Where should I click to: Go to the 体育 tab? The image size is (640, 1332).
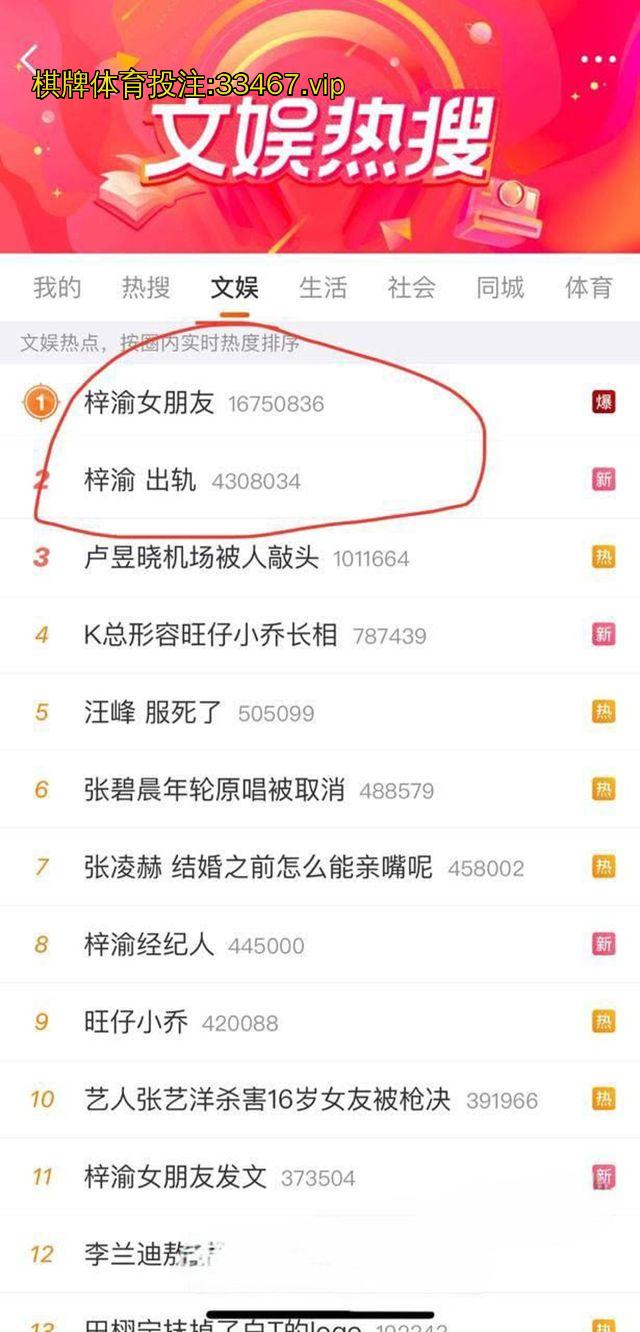(x=589, y=288)
